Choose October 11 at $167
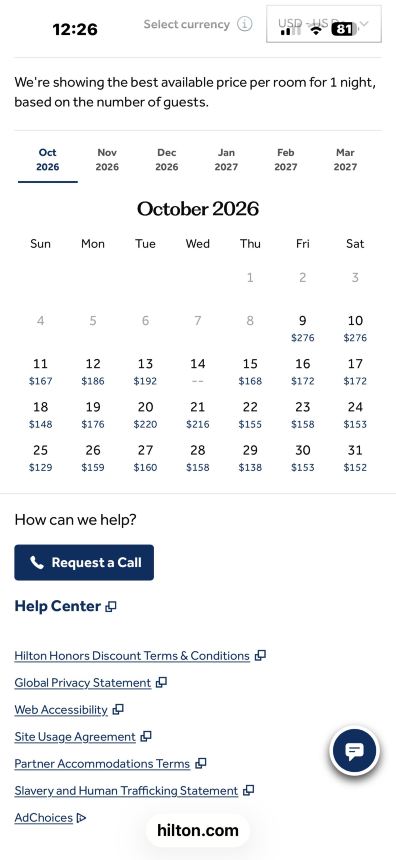 pyautogui.click(x=40, y=371)
